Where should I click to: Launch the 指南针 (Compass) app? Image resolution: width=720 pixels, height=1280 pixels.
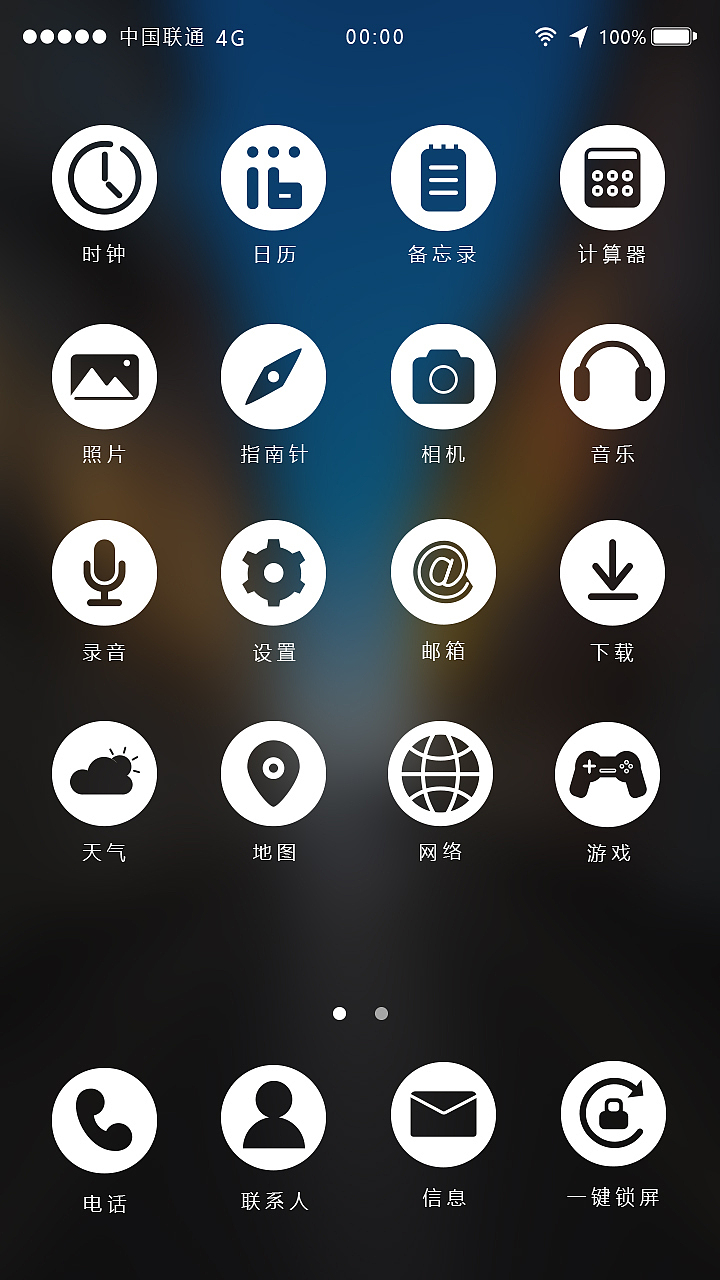tap(274, 376)
